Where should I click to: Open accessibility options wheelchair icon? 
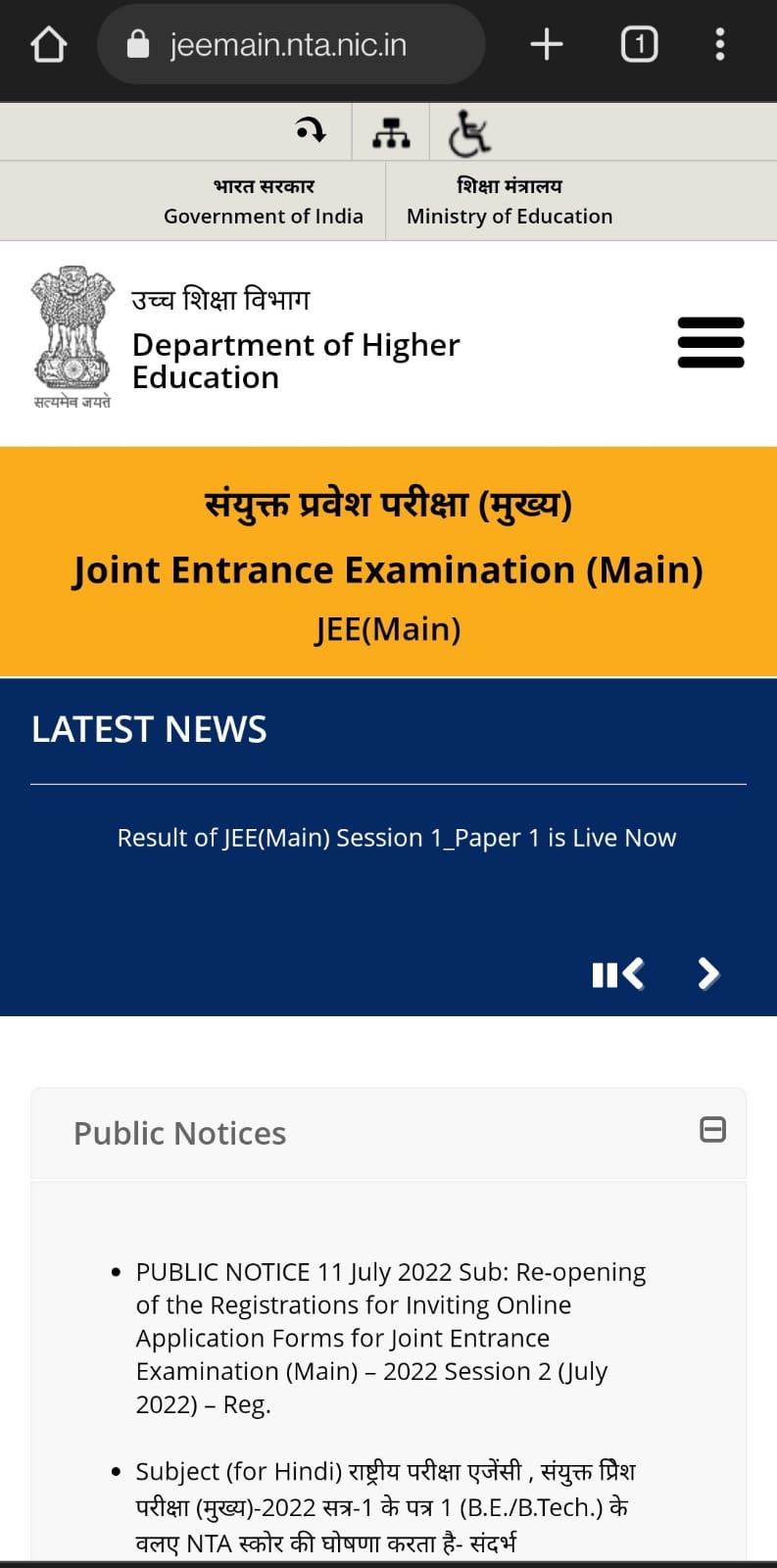tap(469, 132)
